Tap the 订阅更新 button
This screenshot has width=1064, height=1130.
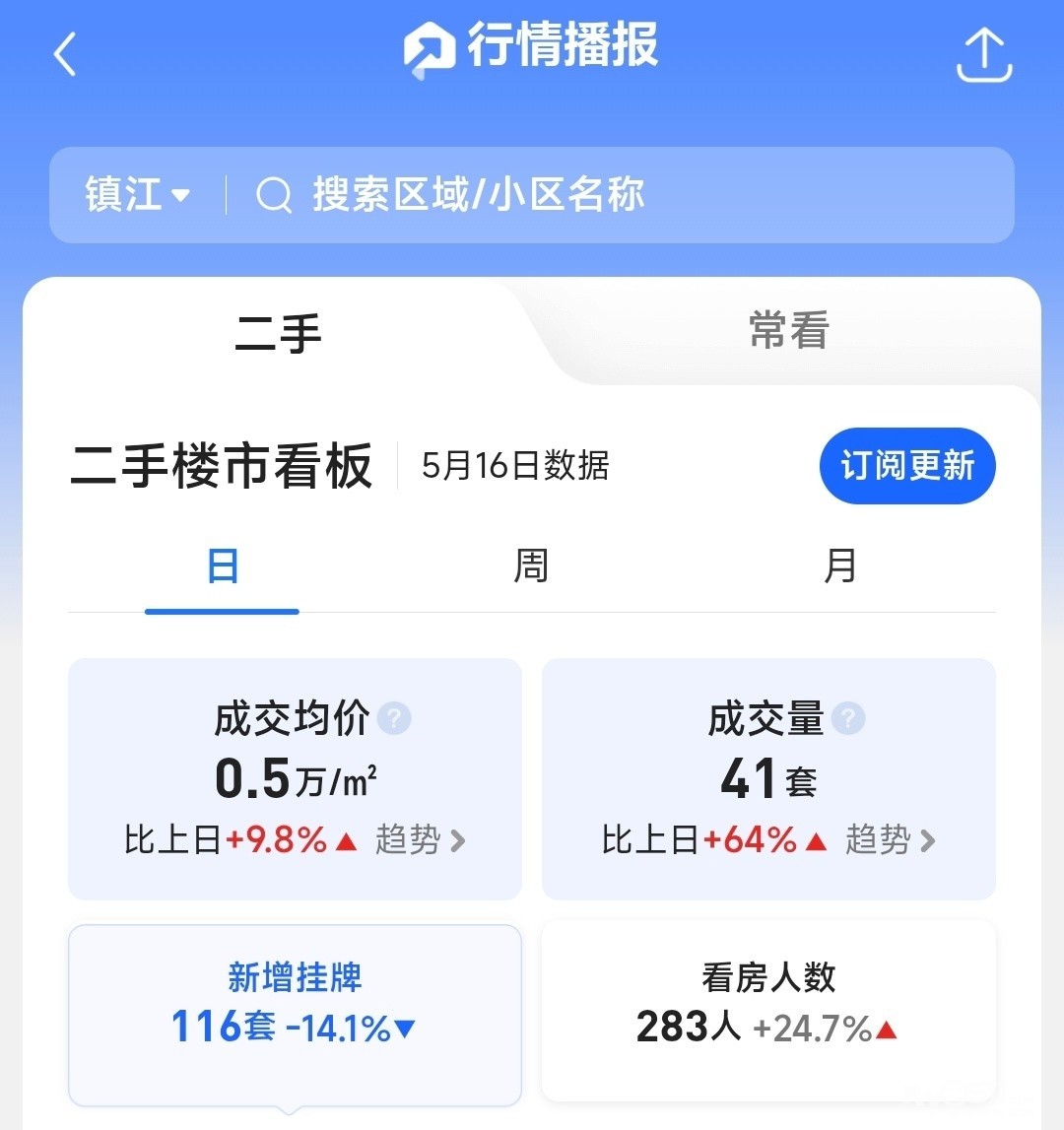coord(907,466)
